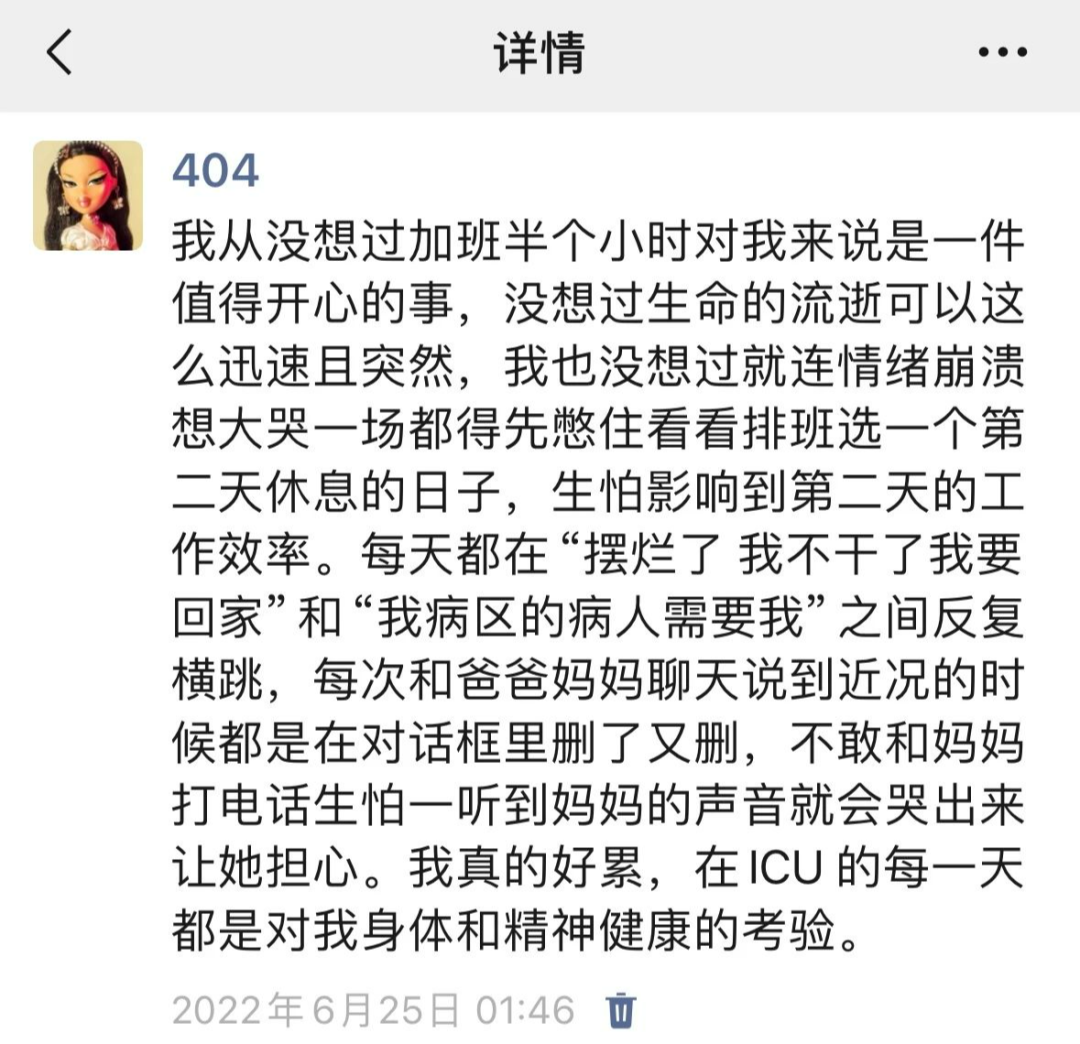Go back from the 详情 page
This screenshot has height=1044, width=1080.
click(60, 52)
